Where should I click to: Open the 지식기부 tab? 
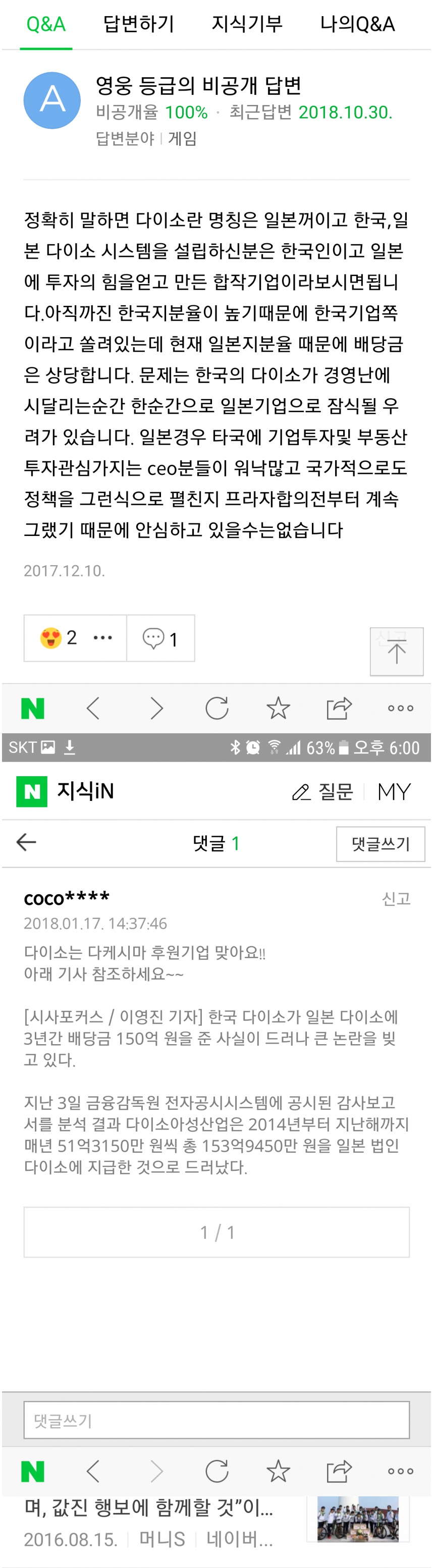(x=247, y=24)
